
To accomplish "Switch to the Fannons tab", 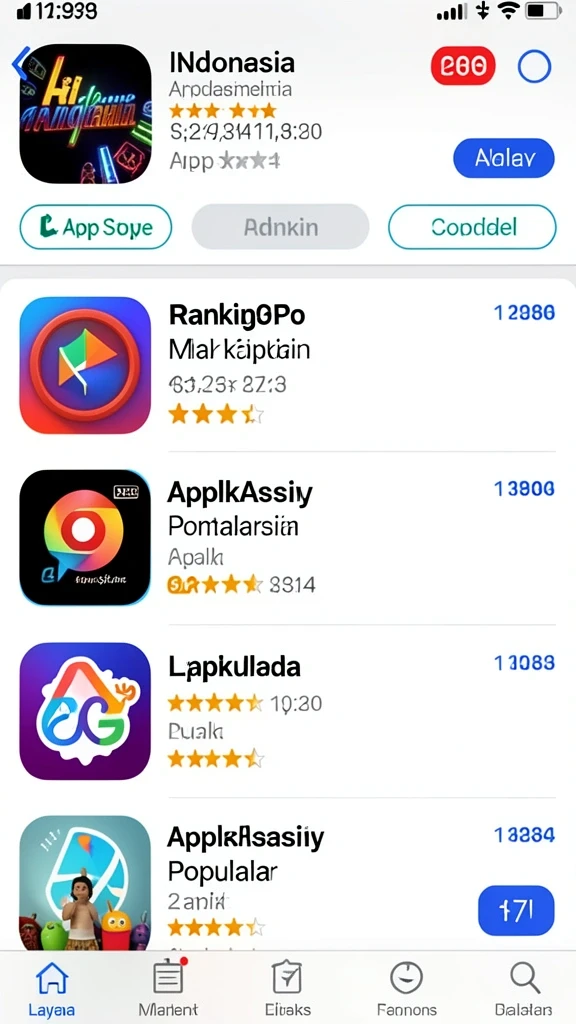I will pos(407,988).
